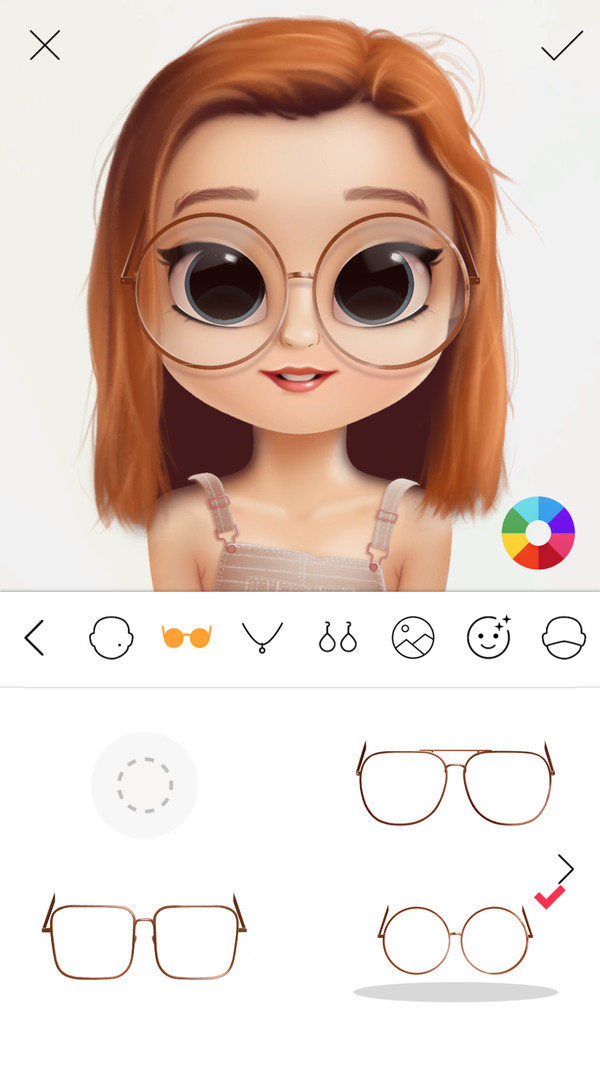
Task: Select the glasses category
Action: [x=186, y=637]
